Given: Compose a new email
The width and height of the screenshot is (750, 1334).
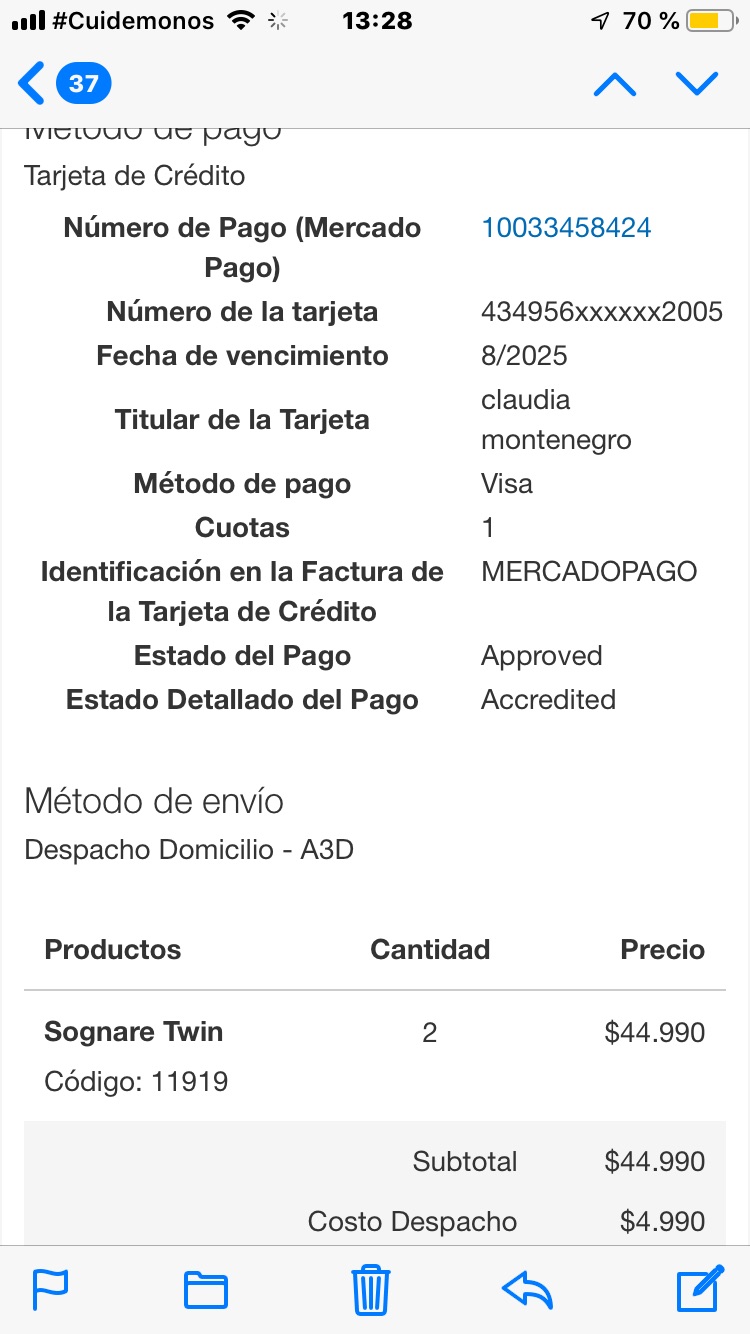Looking at the screenshot, I should pos(700,1289).
